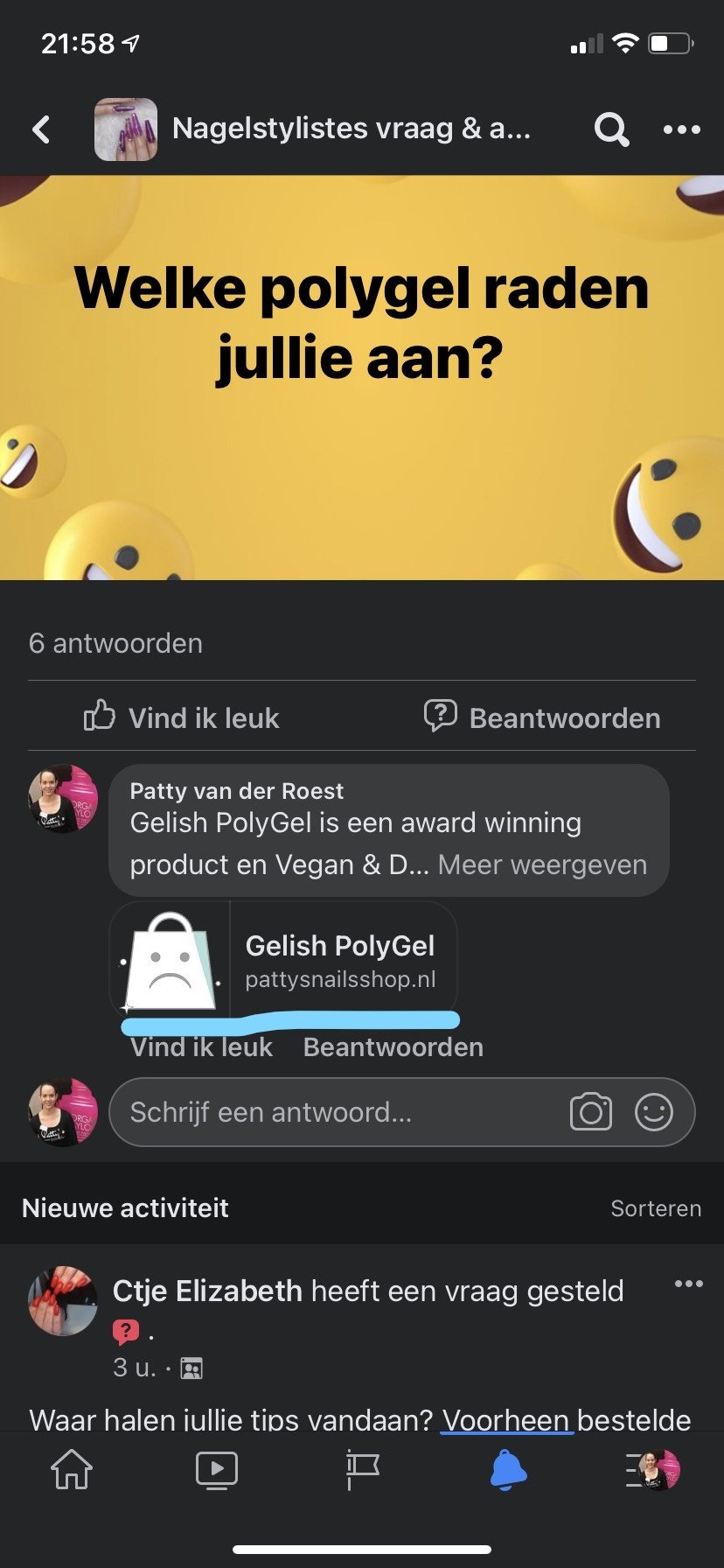
Task: Expand Patty's answer with Meer weergeven
Action: tap(542, 864)
